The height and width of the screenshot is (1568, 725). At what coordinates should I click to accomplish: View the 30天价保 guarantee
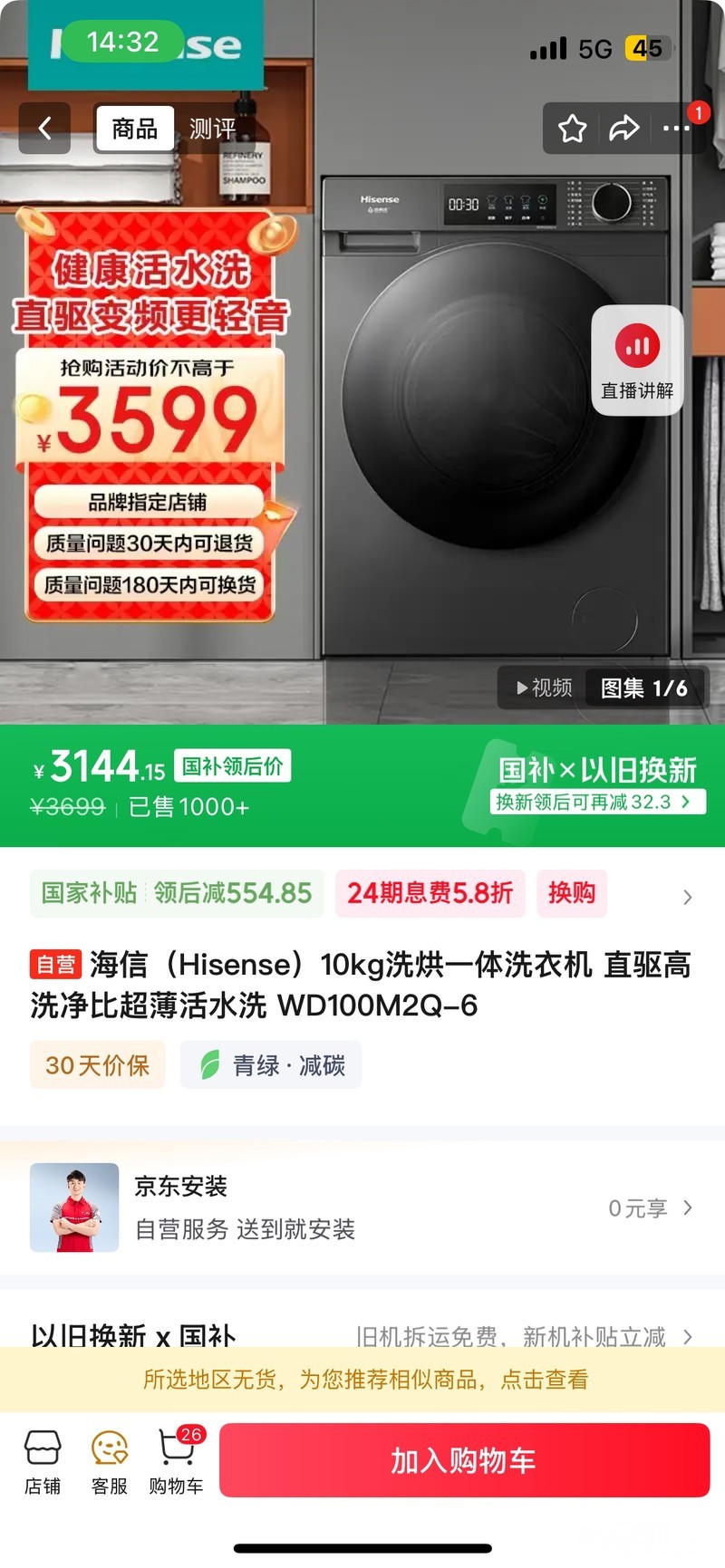click(x=97, y=1064)
